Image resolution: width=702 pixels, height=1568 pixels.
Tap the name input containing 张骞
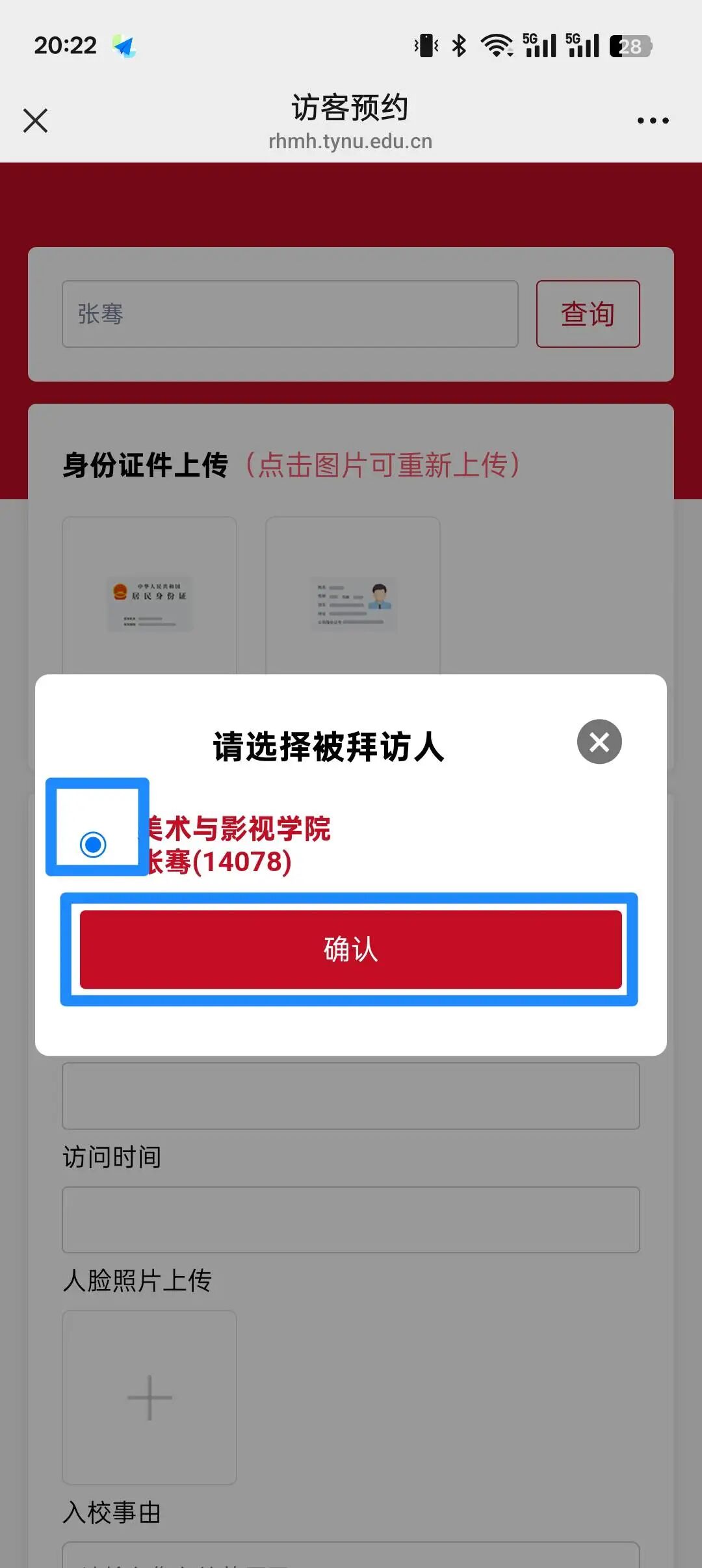[x=289, y=314]
